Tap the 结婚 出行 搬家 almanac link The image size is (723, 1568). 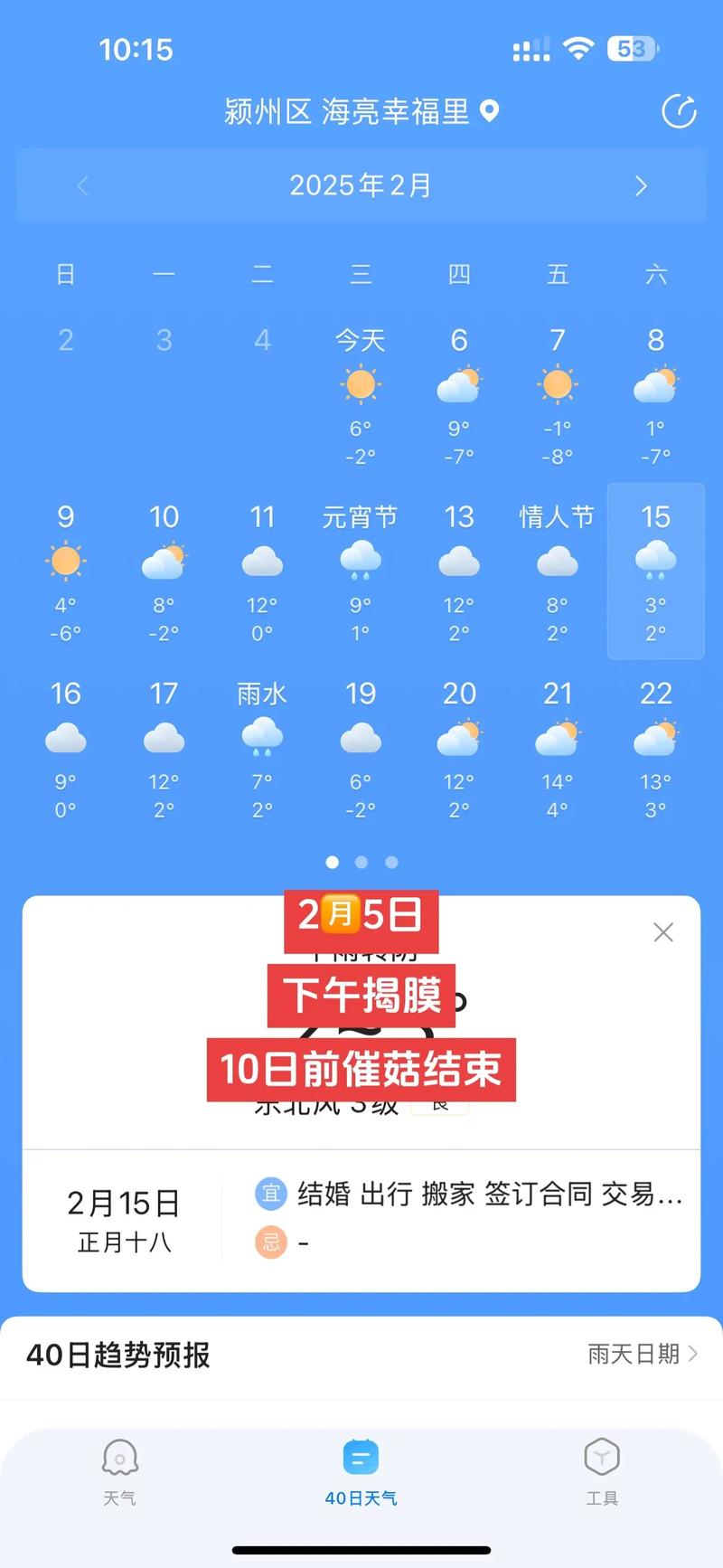tap(488, 1194)
